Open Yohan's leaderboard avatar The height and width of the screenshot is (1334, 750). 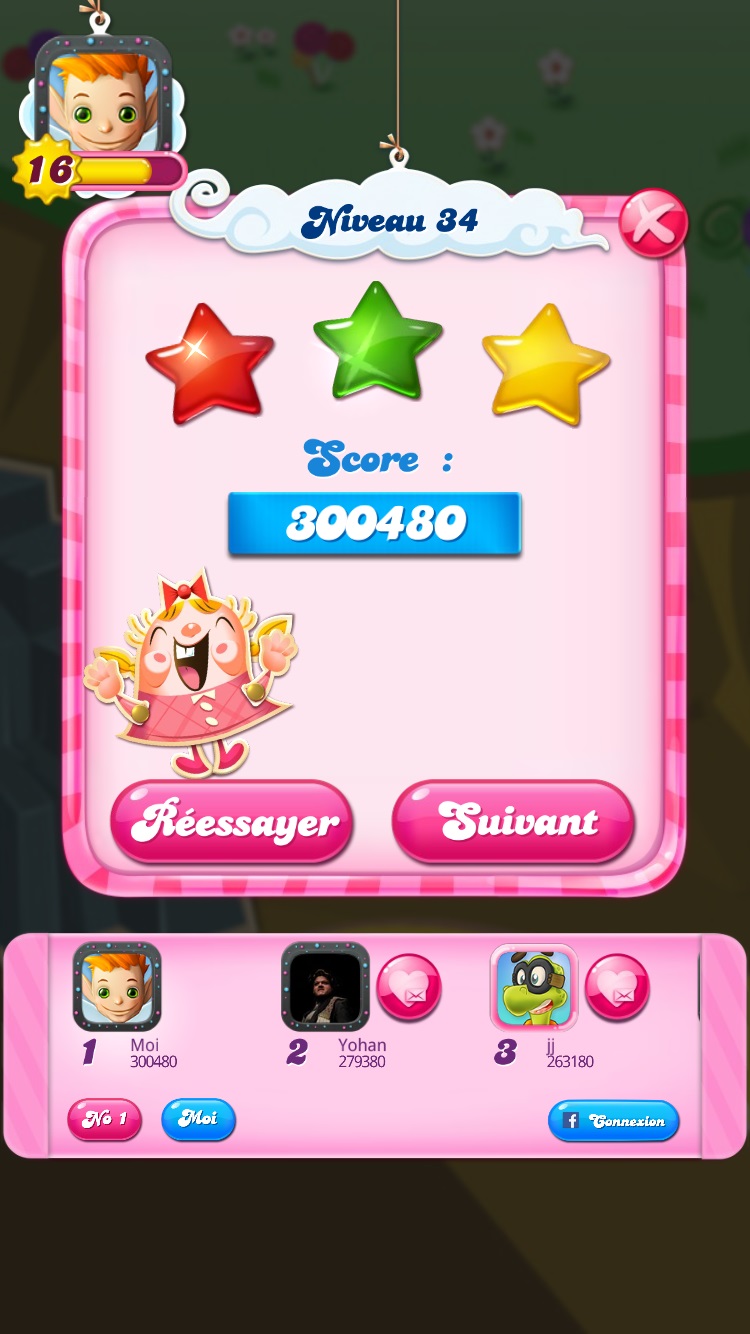click(325, 987)
